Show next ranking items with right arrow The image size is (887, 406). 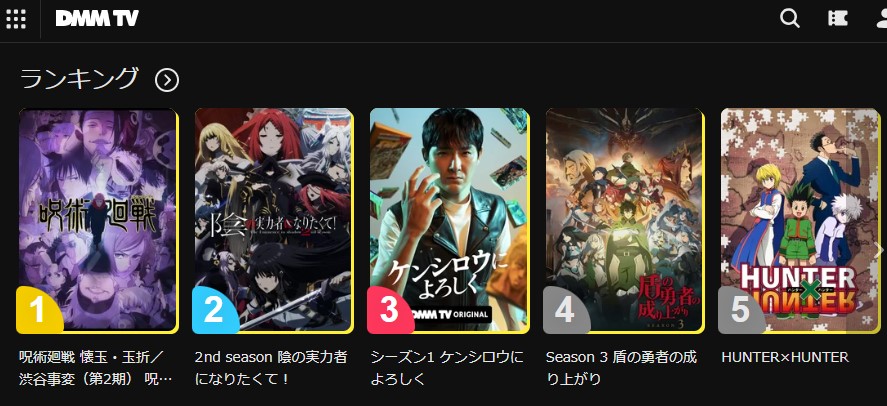click(877, 249)
